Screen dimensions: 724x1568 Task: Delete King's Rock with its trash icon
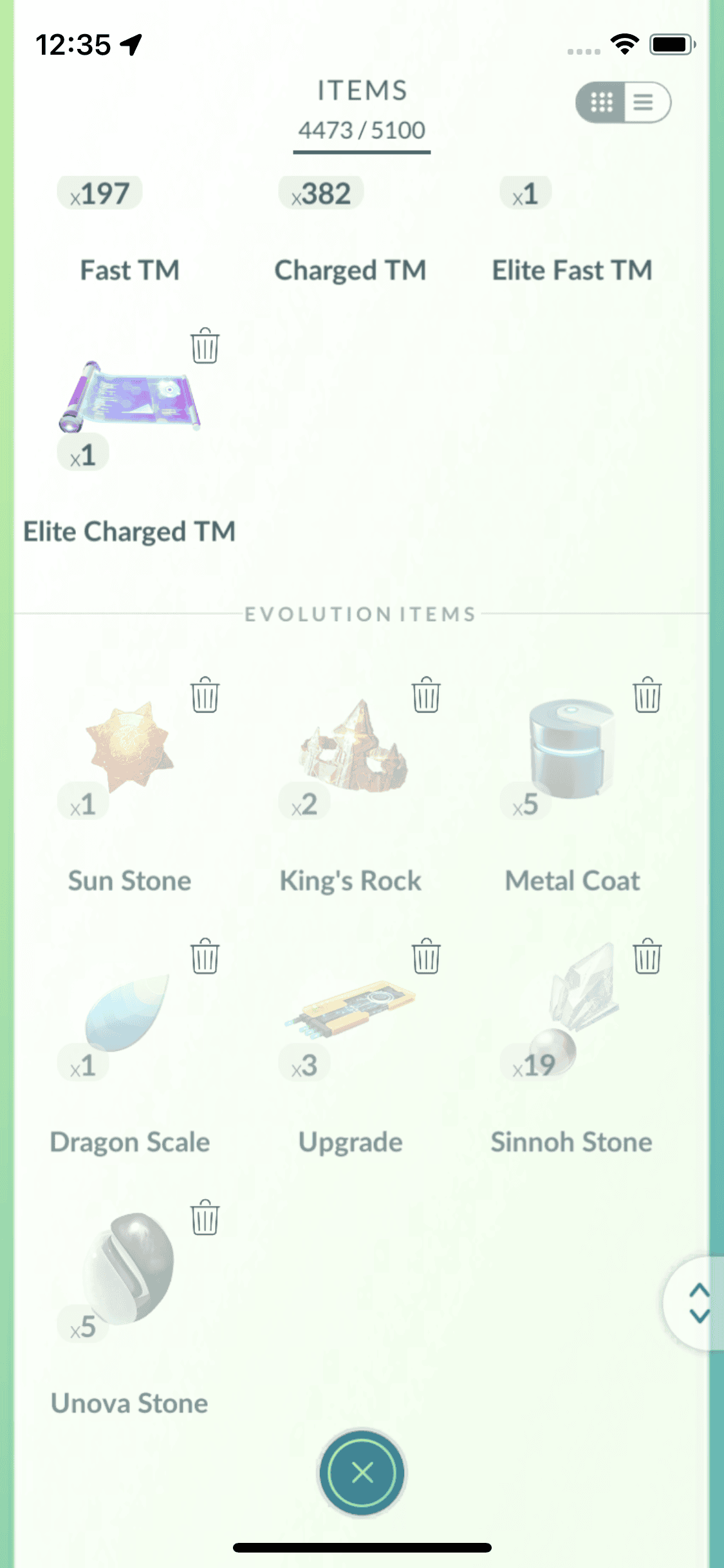(x=426, y=695)
